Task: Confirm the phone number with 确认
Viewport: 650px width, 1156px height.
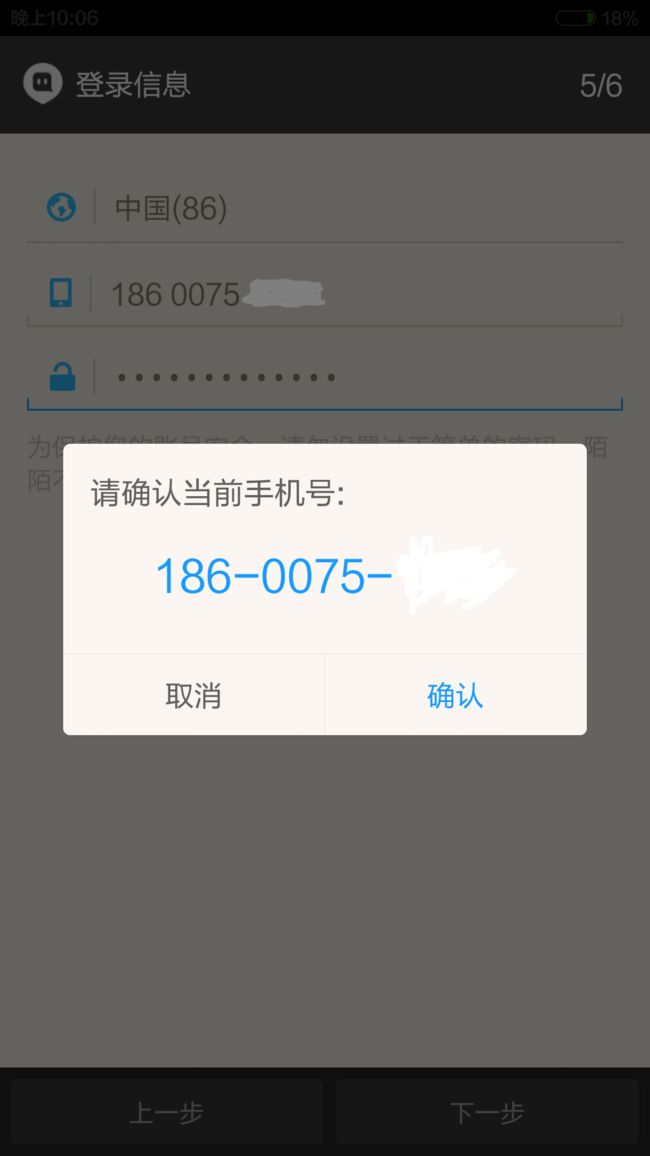Action: 455,694
